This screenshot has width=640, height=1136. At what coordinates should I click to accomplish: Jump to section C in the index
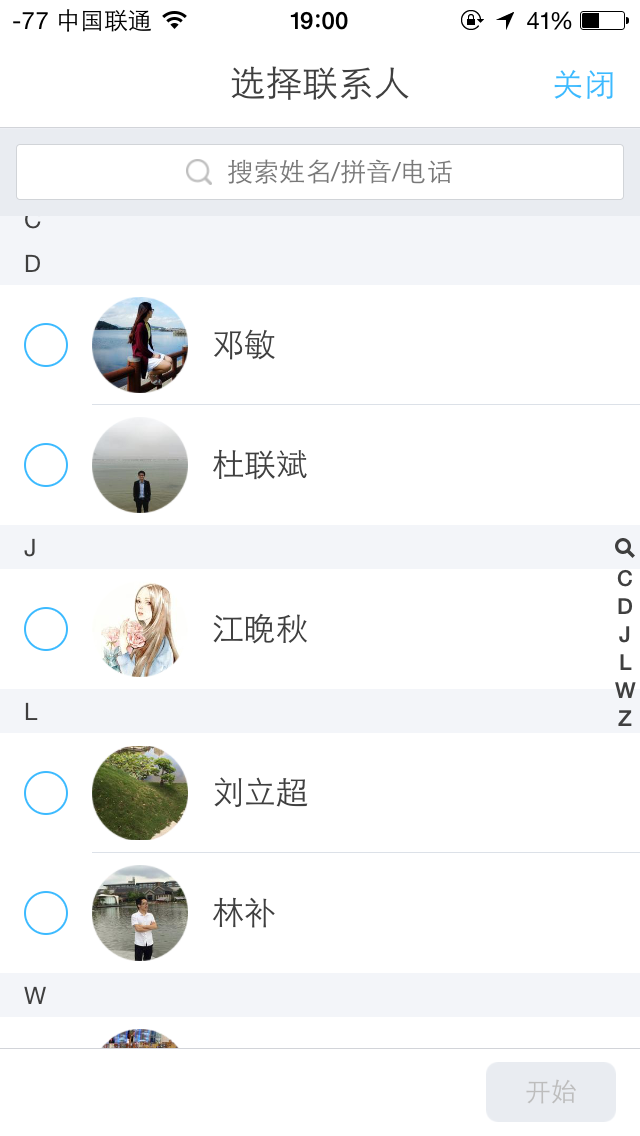point(625,578)
